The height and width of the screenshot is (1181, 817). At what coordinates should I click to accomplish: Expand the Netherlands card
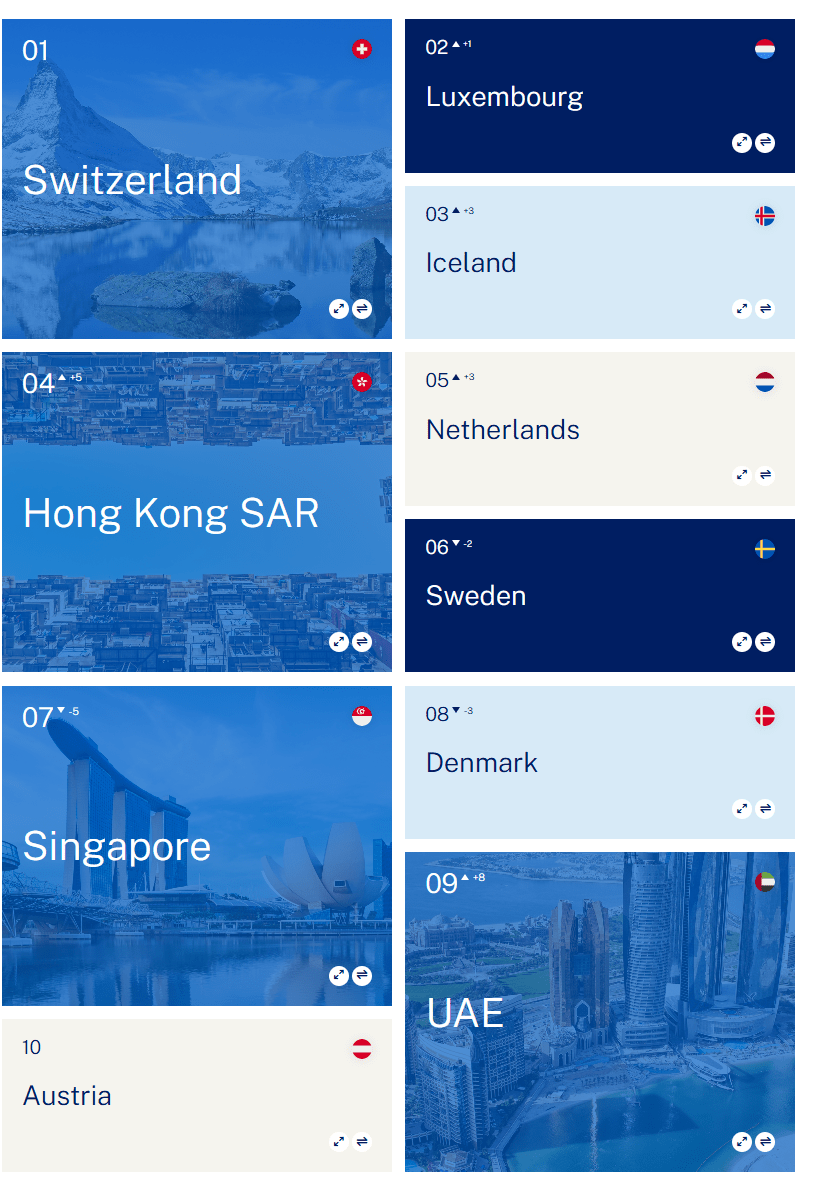click(741, 475)
